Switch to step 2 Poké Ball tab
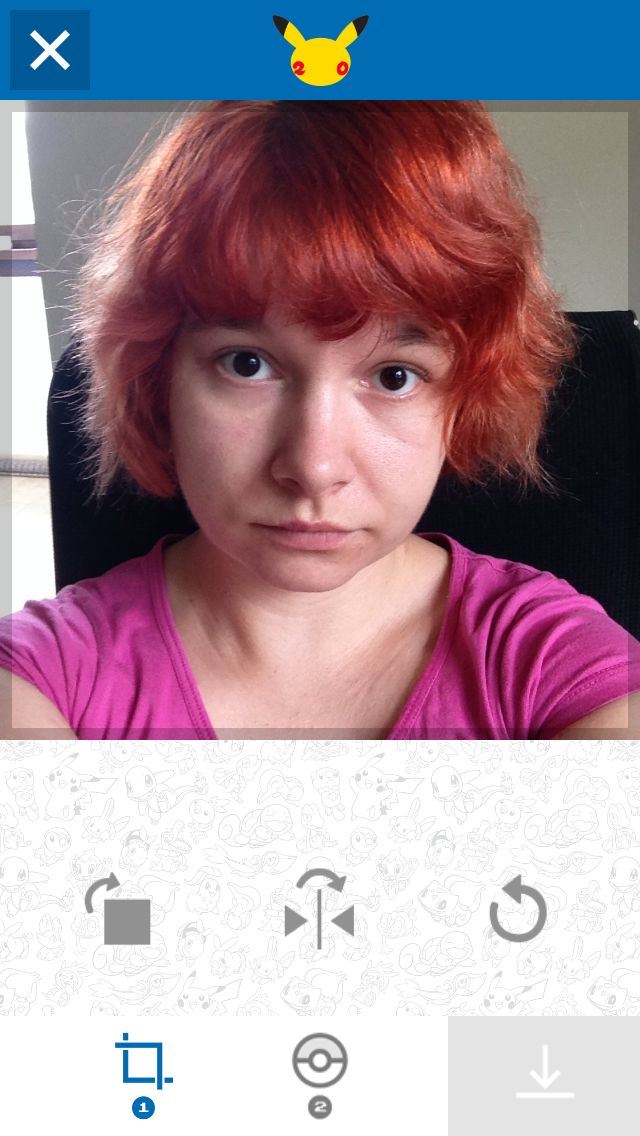 coord(320,1075)
